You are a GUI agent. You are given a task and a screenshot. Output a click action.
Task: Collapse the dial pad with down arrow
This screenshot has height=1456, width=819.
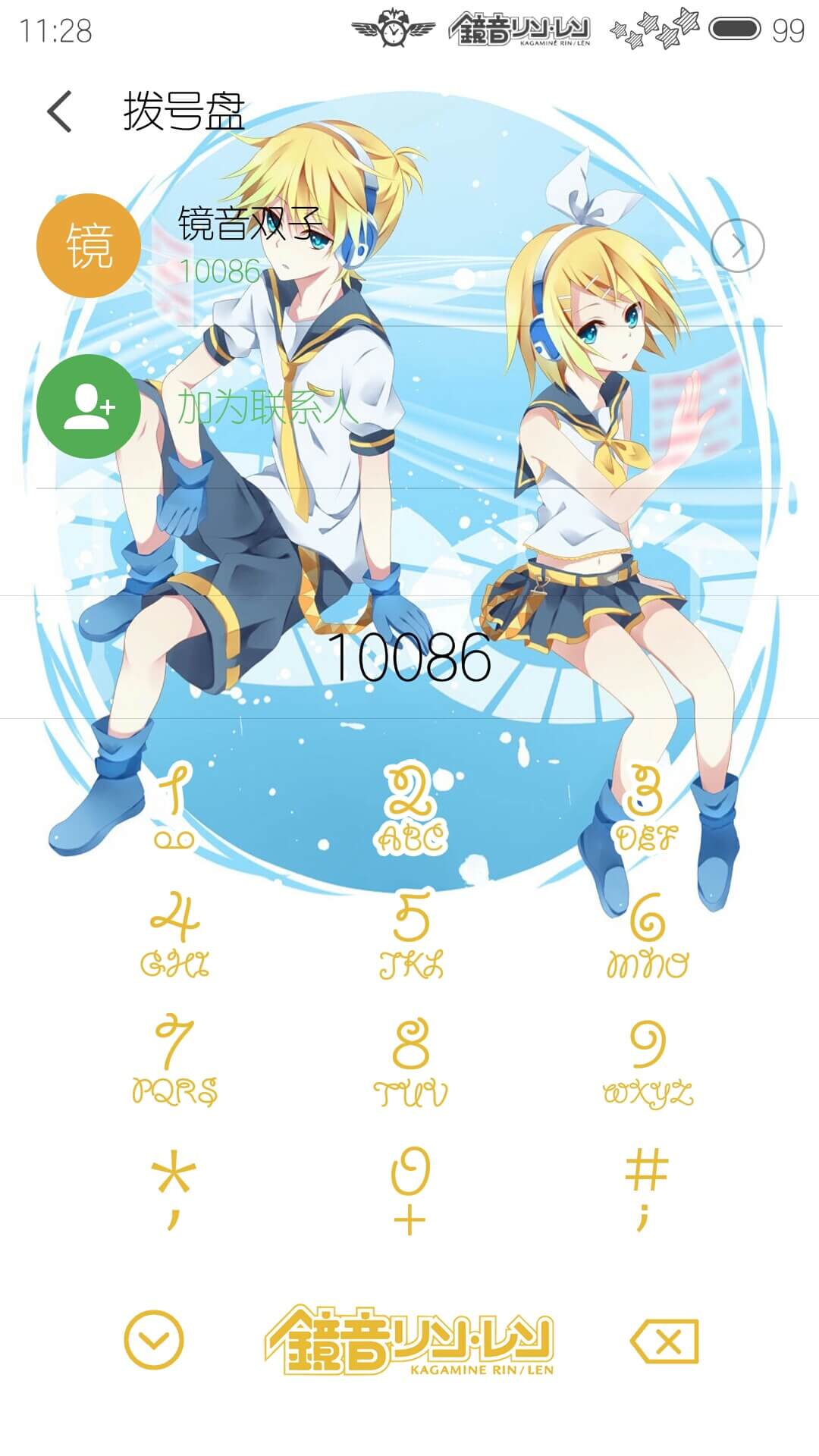(x=154, y=1340)
